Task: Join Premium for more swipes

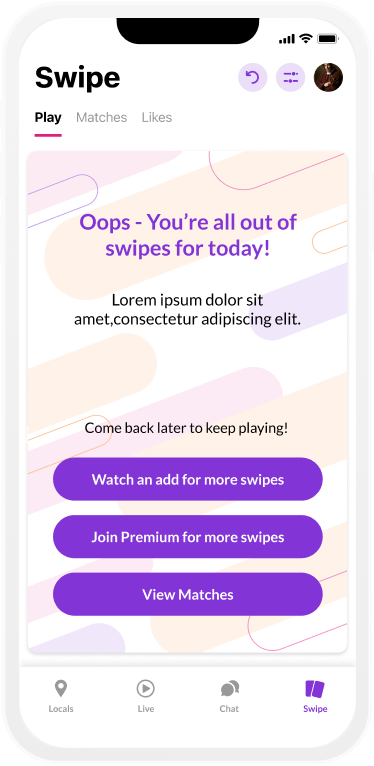Action: click(187, 537)
